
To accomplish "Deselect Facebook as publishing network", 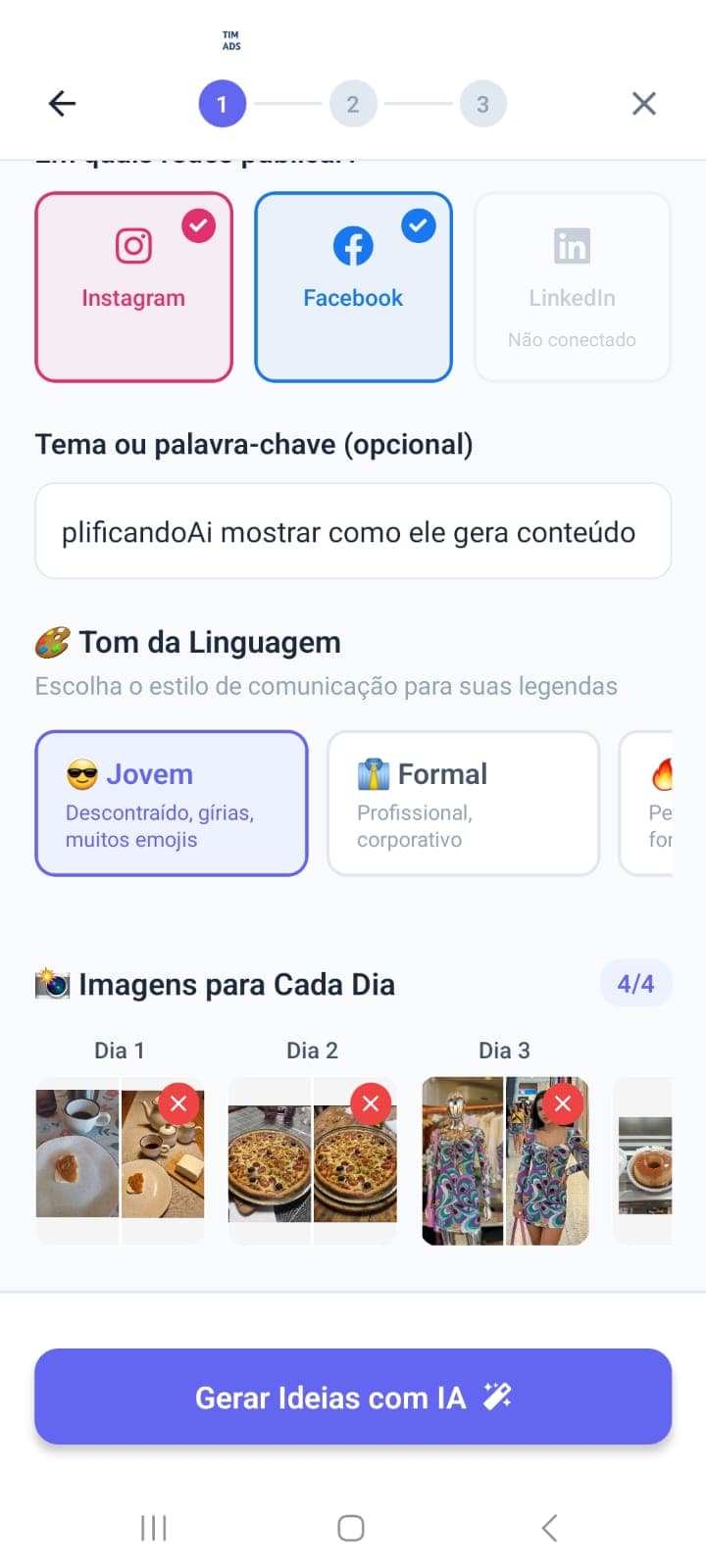I will click(353, 286).
